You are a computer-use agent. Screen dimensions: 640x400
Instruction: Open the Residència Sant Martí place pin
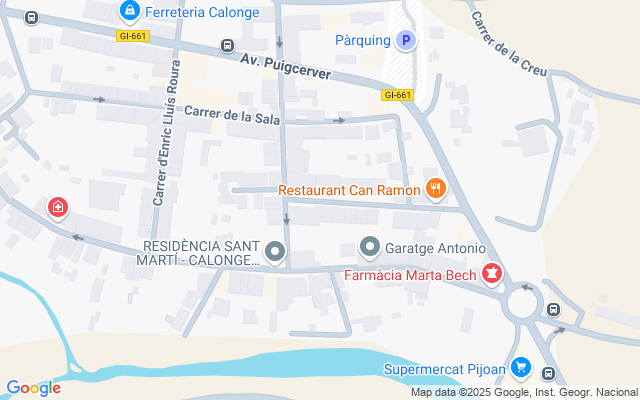tap(274, 251)
